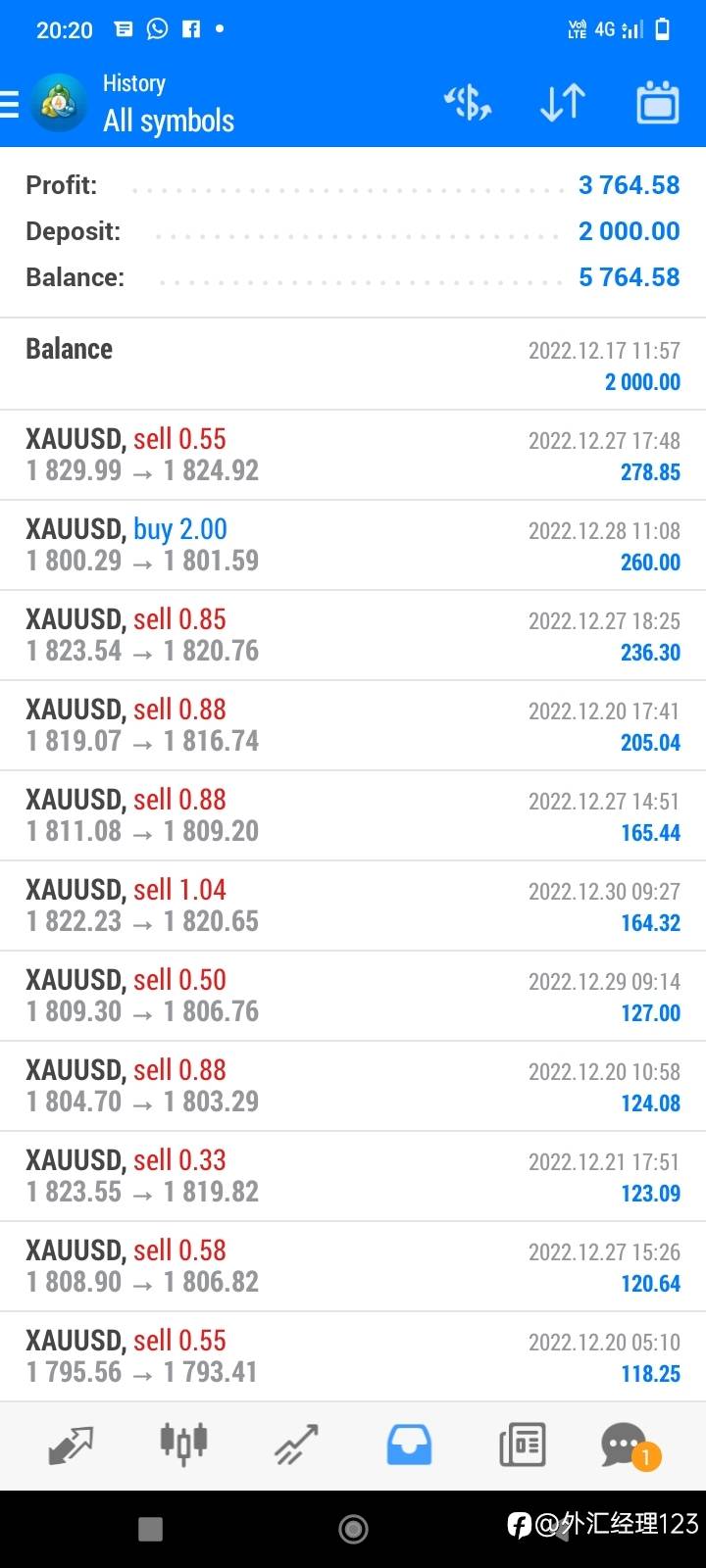Viewport: 706px width, 1568px height.
Task: Open the XAUUSD sell 0.33 trade
Action: [x=353, y=1177]
